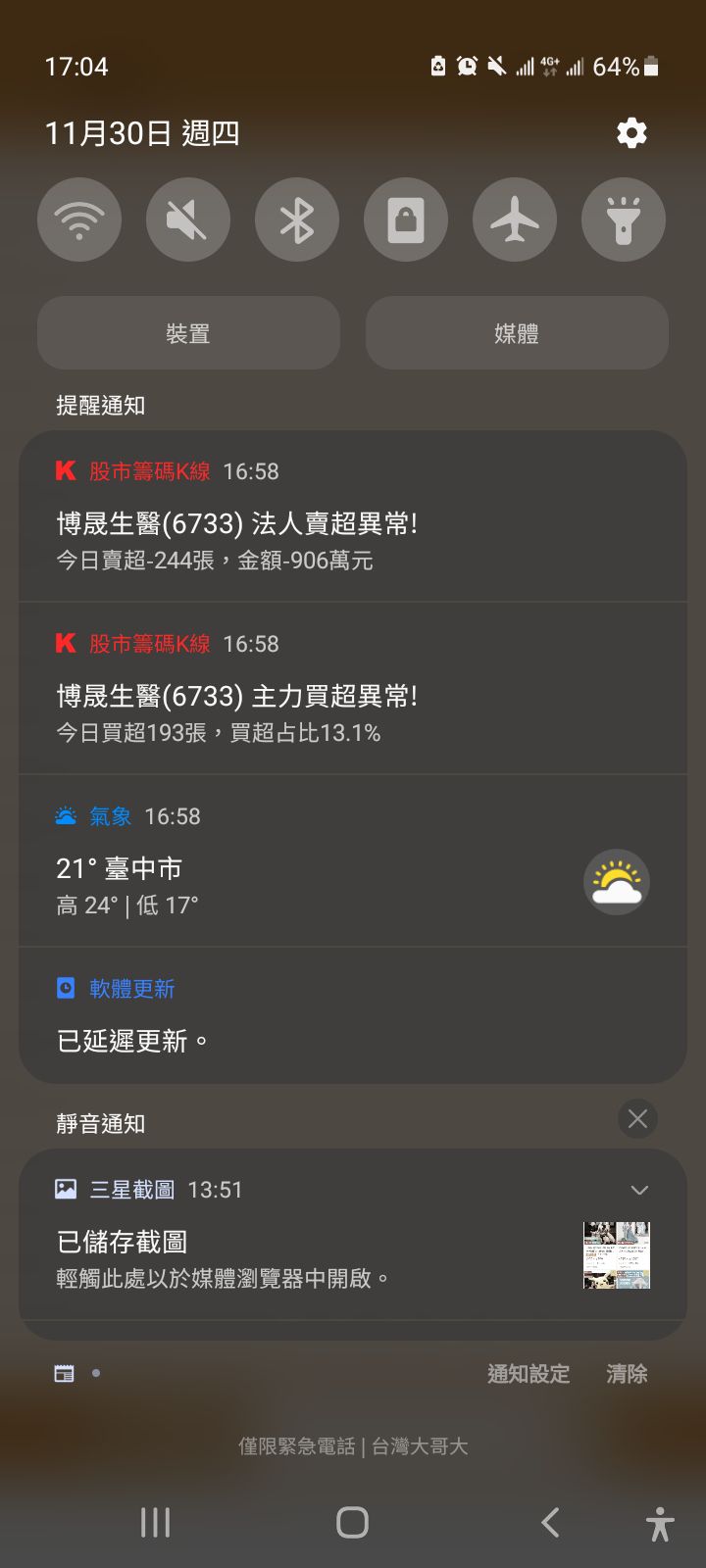Viewport: 706px width, 1568px height.
Task: Open the 軟體更新 software update notification icon
Action: (65, 989)
